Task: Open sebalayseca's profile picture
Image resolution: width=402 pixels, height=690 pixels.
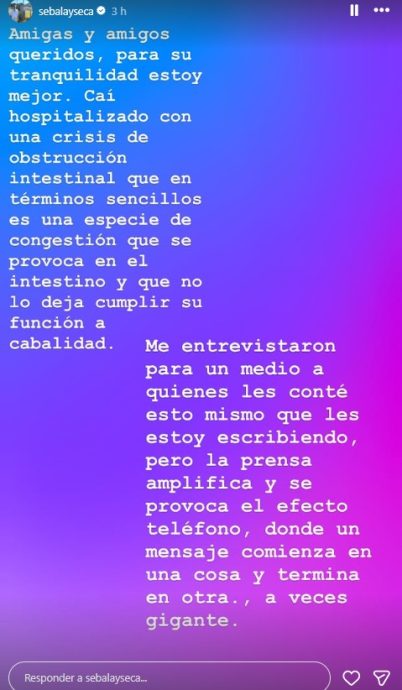Action: [x=21, y=11]
